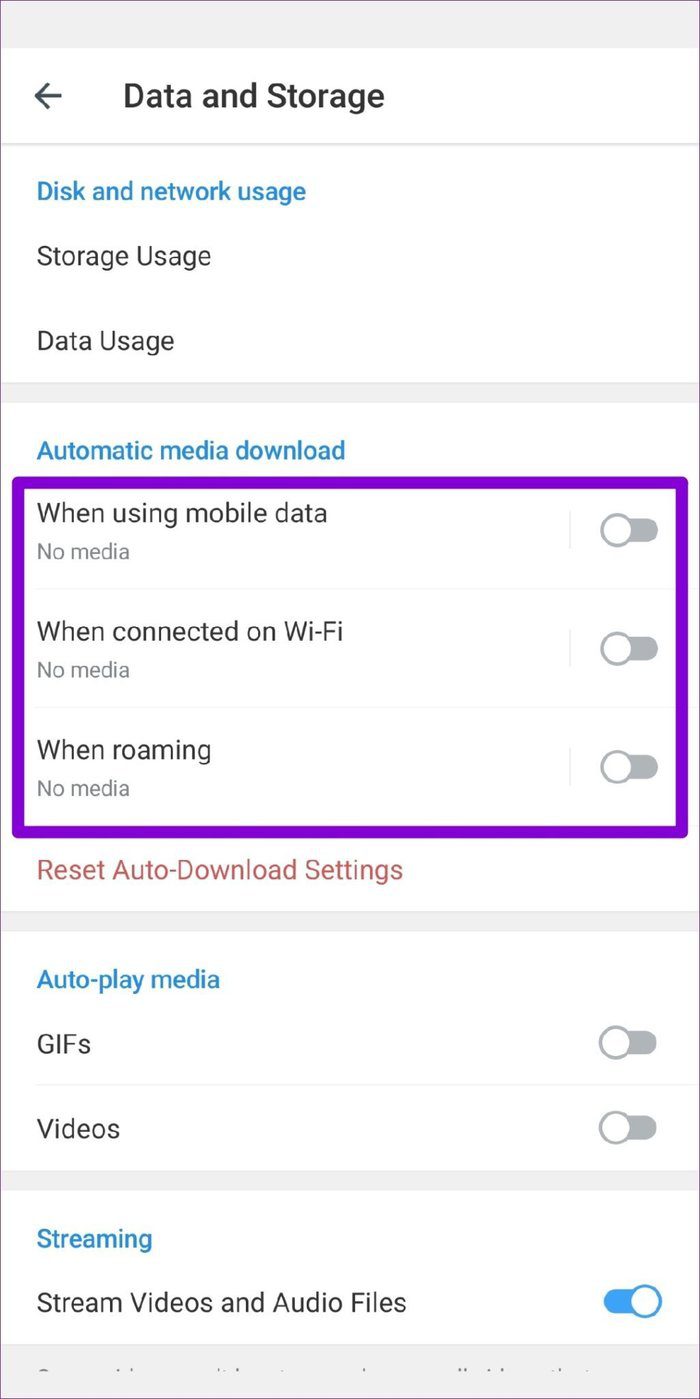This screenshot has width=700, height=1399.
Task: Go back using the arrow icon
Action: [48, 96]
